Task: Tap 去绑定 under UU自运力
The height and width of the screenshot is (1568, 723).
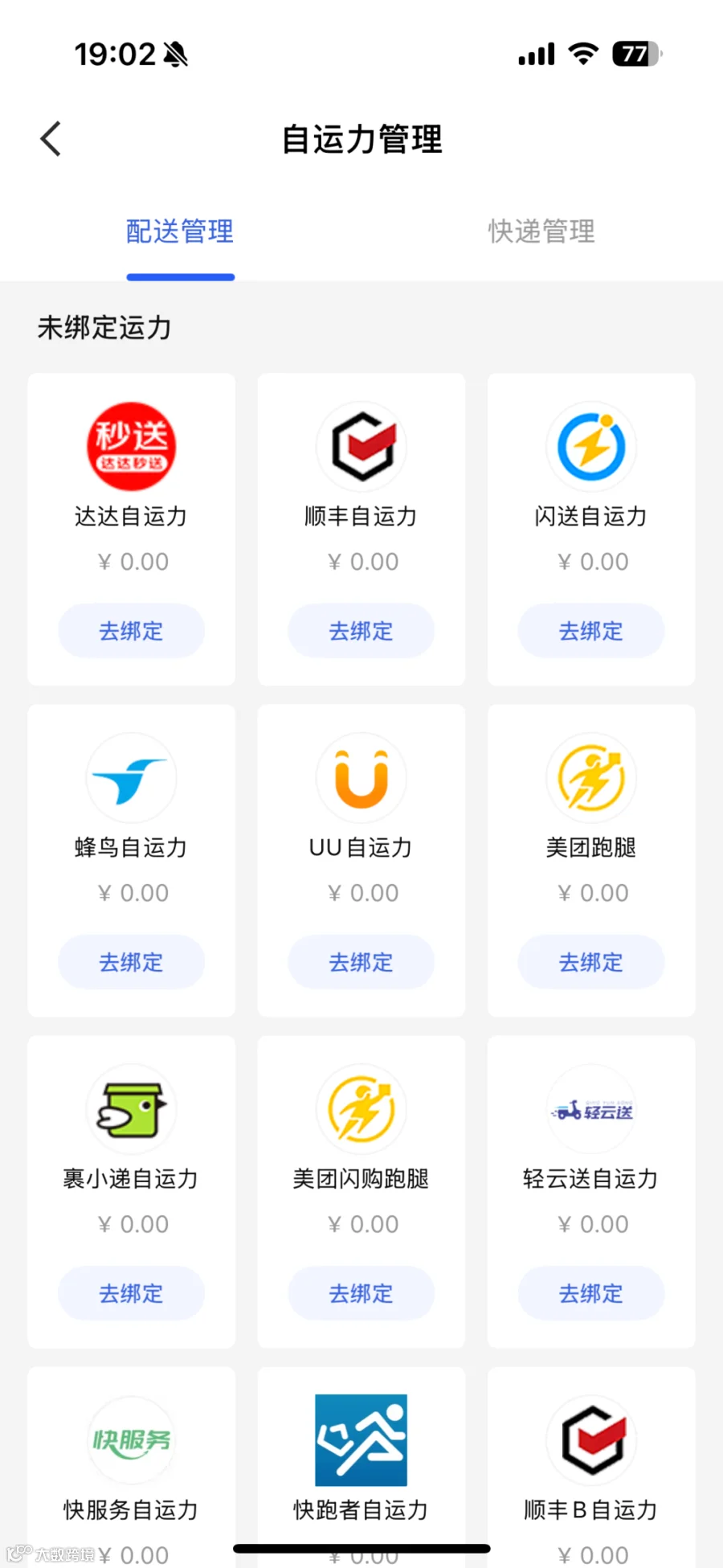Action: click(361, 962)
